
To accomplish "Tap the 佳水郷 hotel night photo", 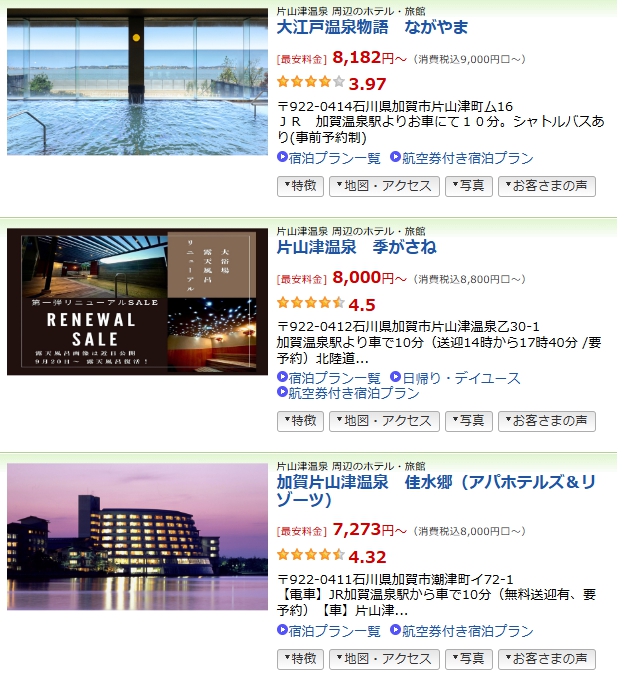I will click(x=137, y=536).
